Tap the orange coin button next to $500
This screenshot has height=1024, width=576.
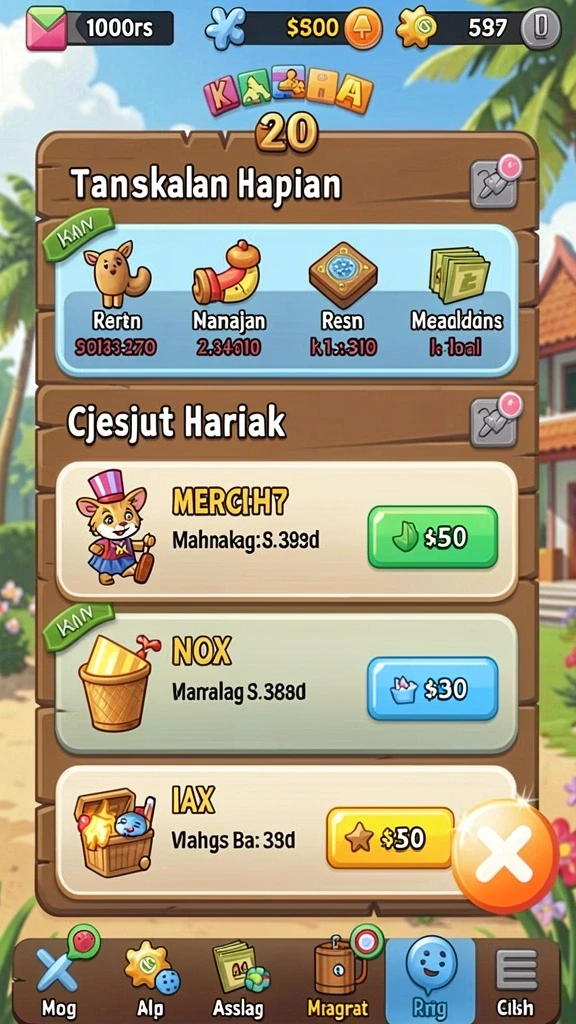point(363,29)
